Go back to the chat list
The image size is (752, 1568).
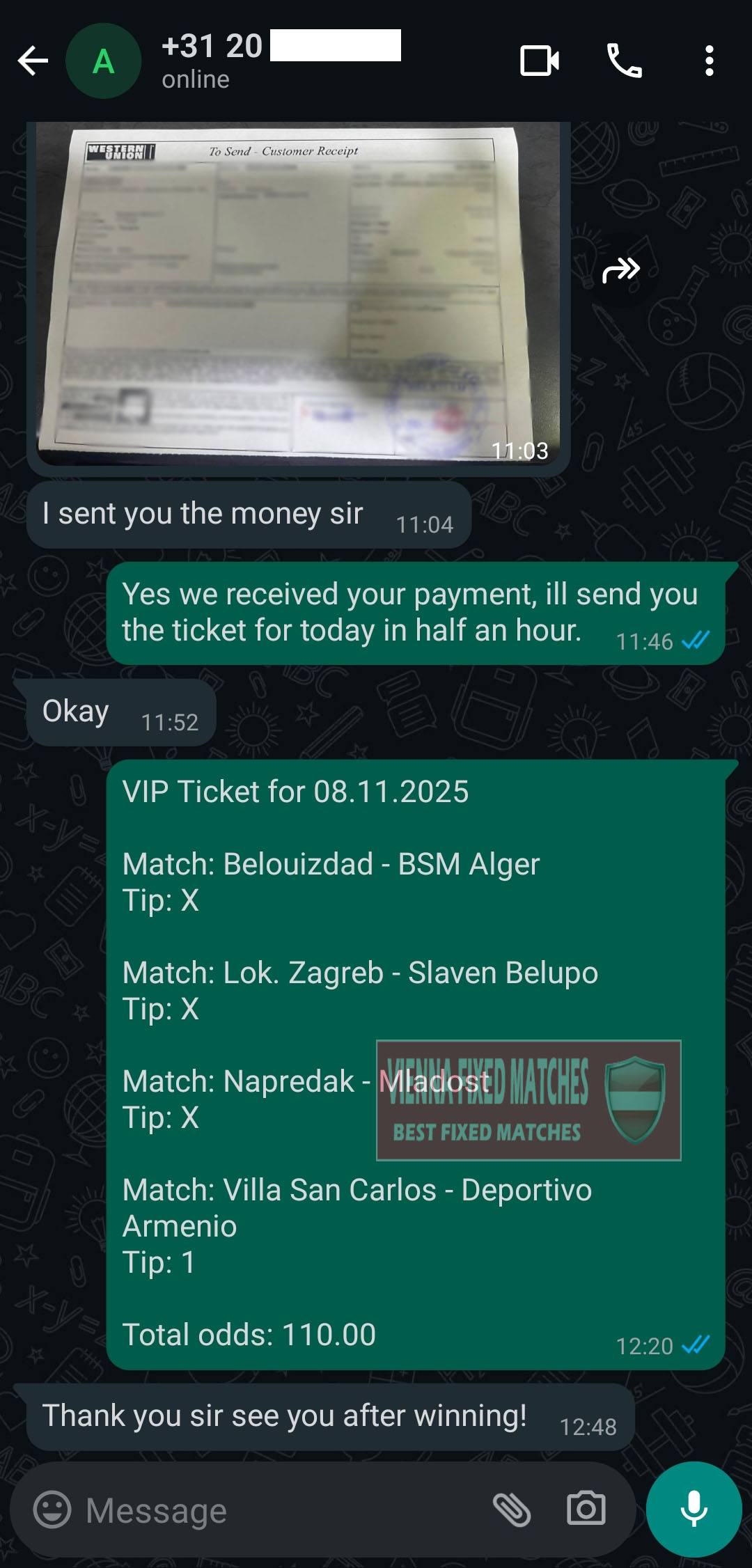[x=33, y=61]
